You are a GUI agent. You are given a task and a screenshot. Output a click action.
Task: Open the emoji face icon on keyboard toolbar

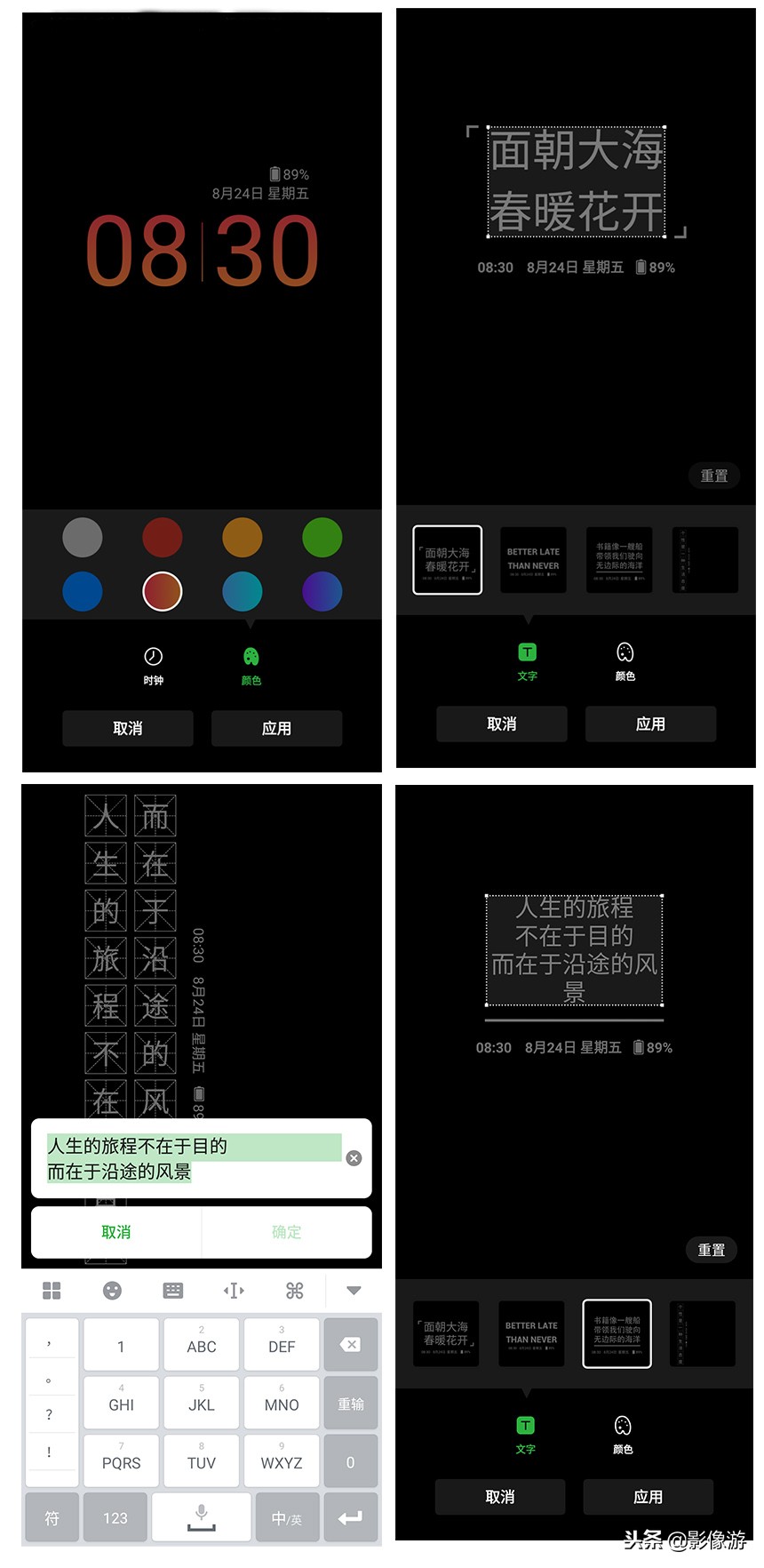[111, 1290]
